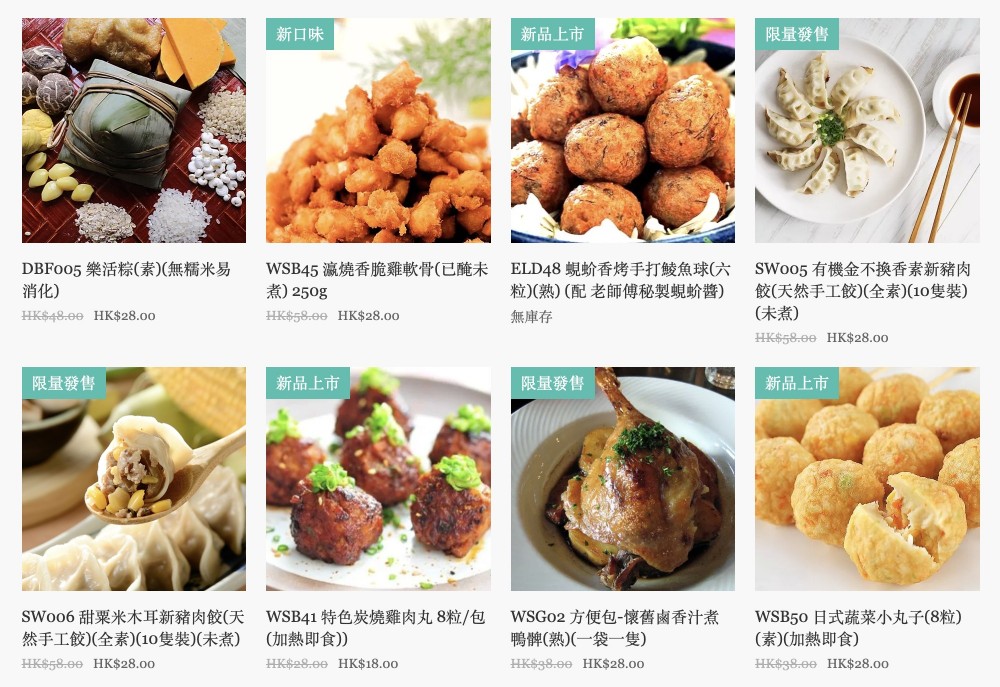View the WSB41 特色炭燒雞肉丸 product

click(x=378, y=478)
